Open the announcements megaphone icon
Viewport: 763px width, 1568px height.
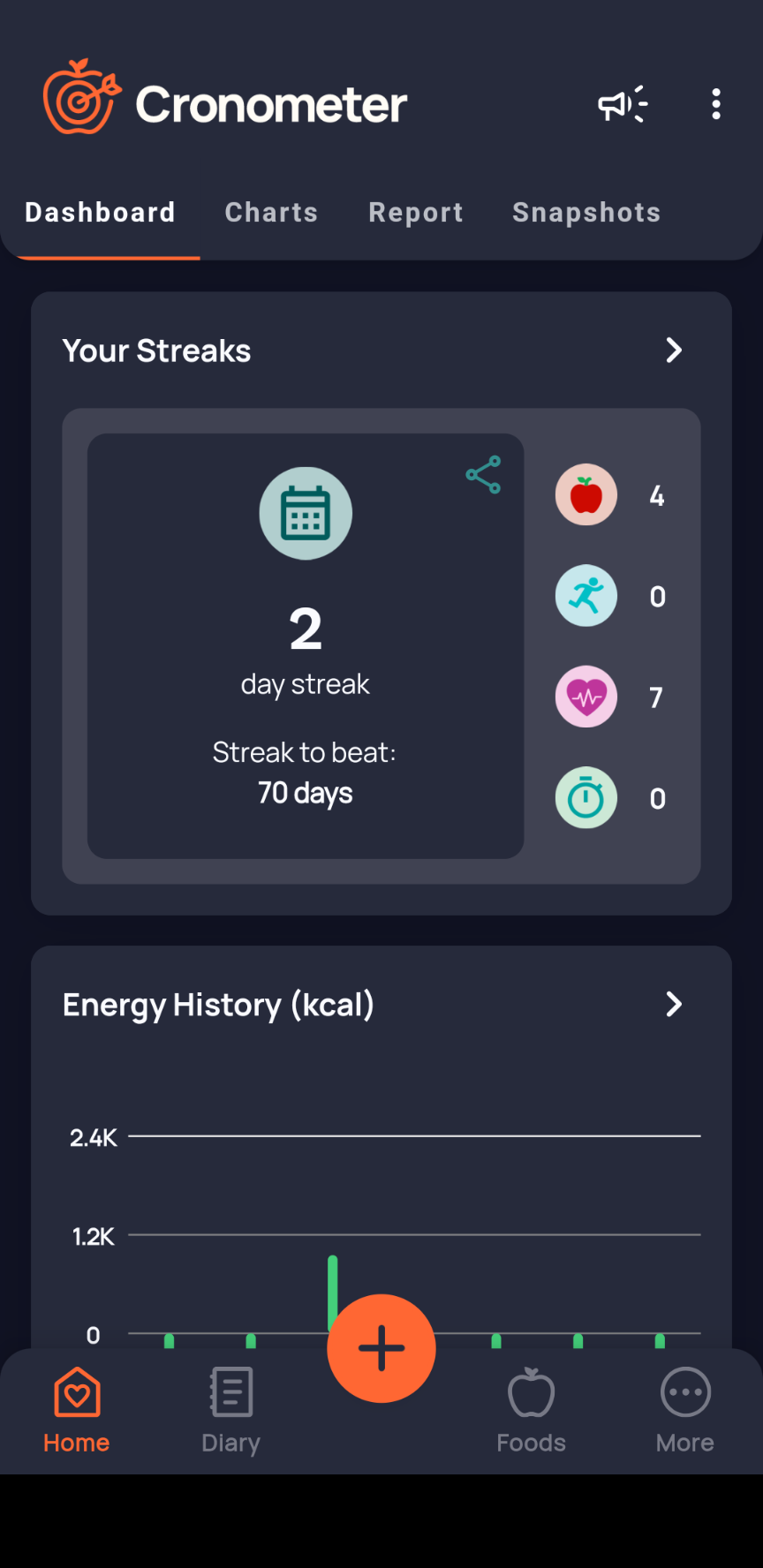622,103
